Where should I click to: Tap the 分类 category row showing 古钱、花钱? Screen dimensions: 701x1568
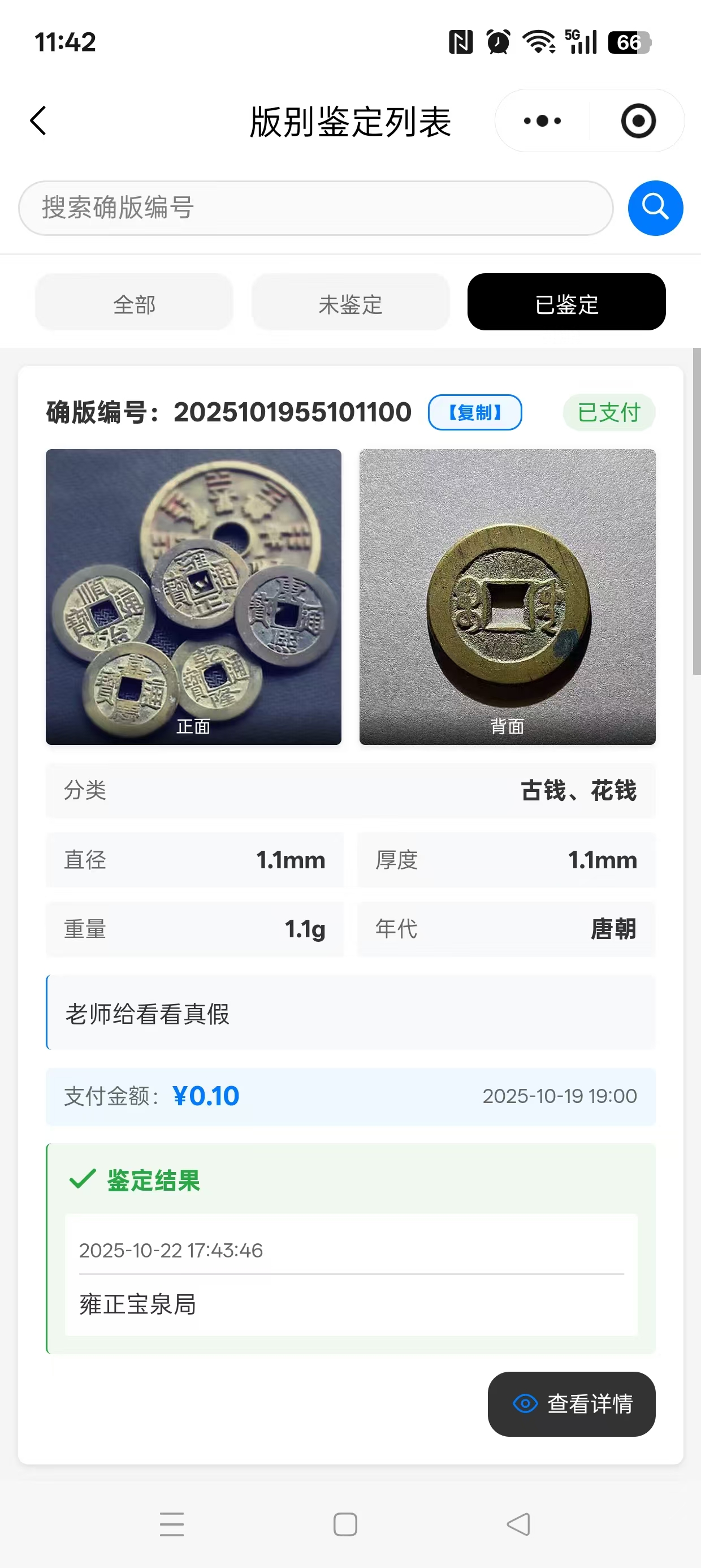350,791
